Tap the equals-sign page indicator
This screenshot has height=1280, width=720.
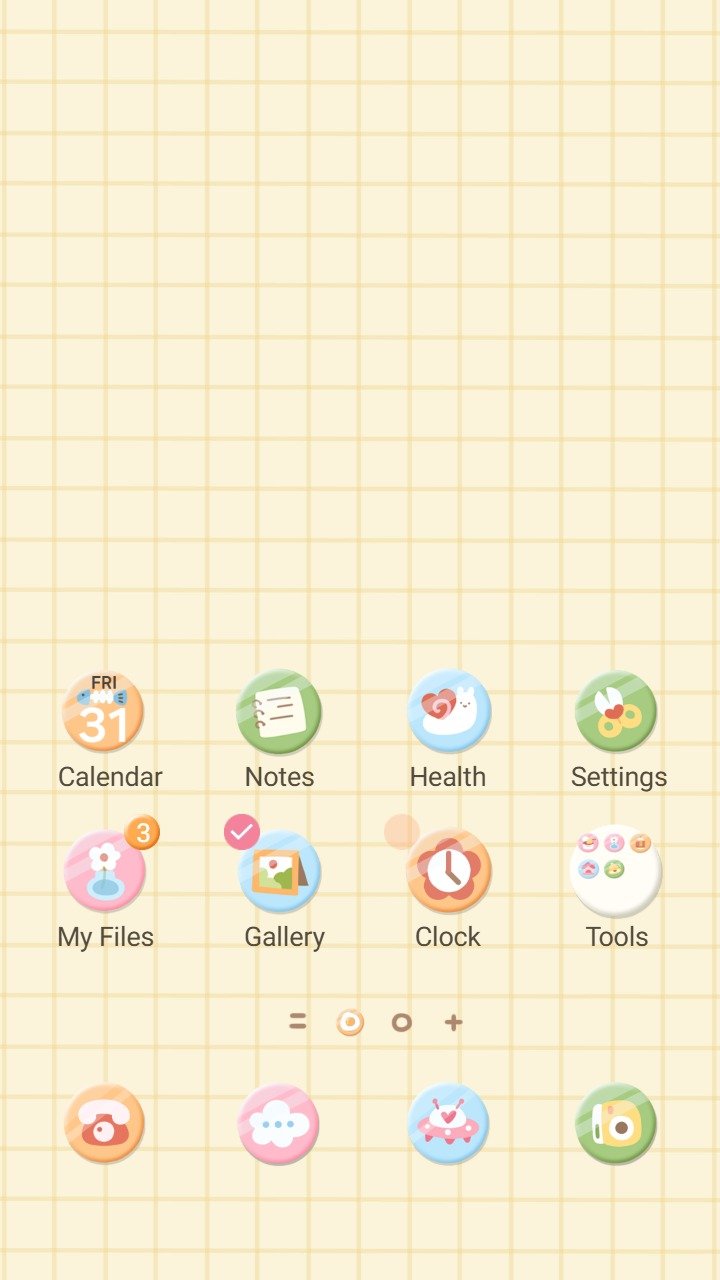[297, 1022]
